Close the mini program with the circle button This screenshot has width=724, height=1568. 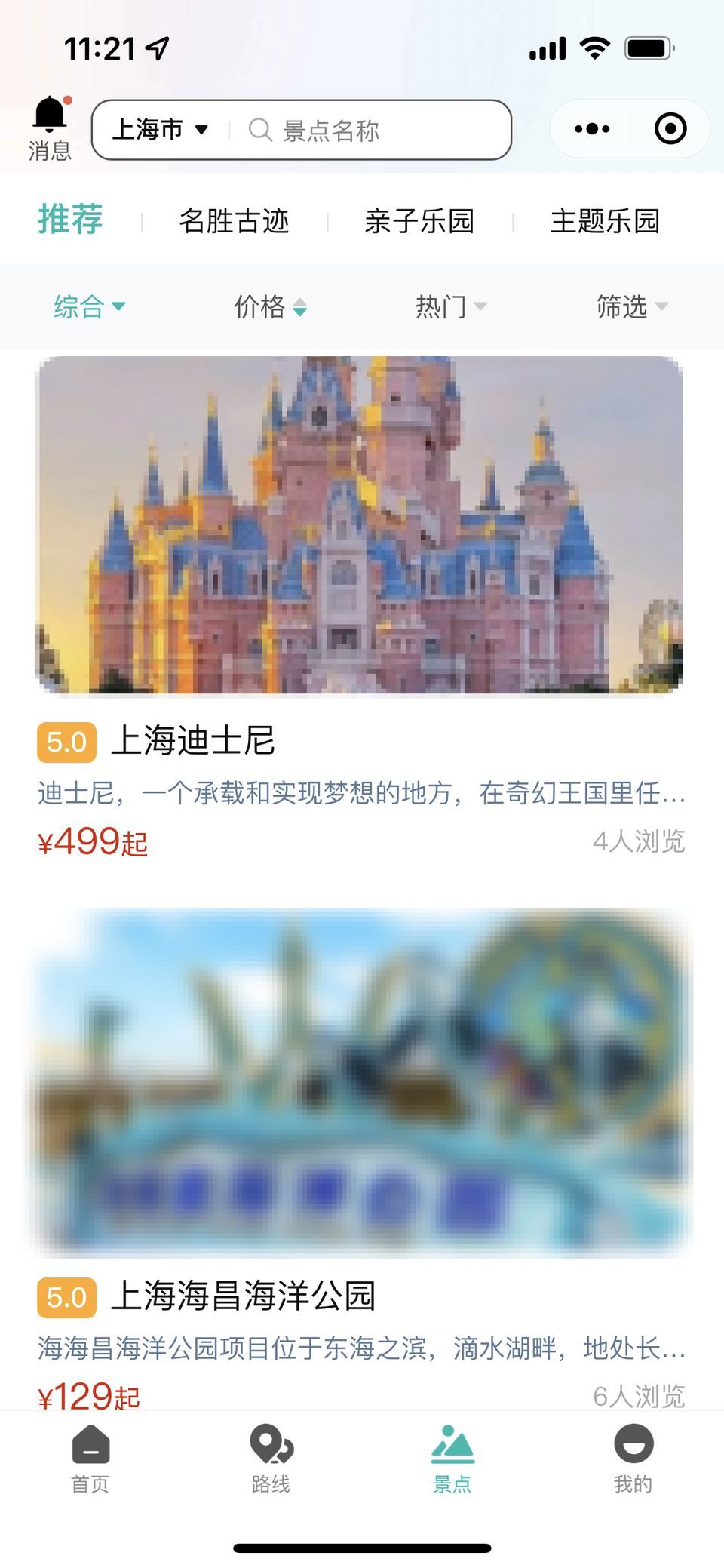(670, 129)
